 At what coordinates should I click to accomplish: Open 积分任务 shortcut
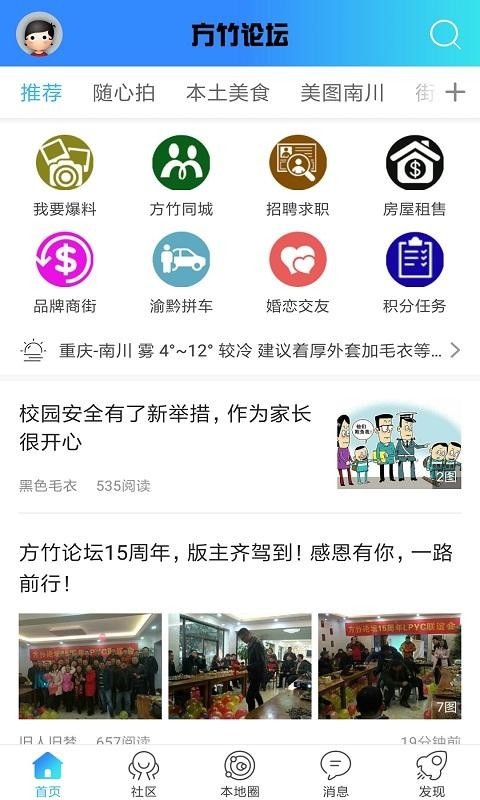pos(415,273)
